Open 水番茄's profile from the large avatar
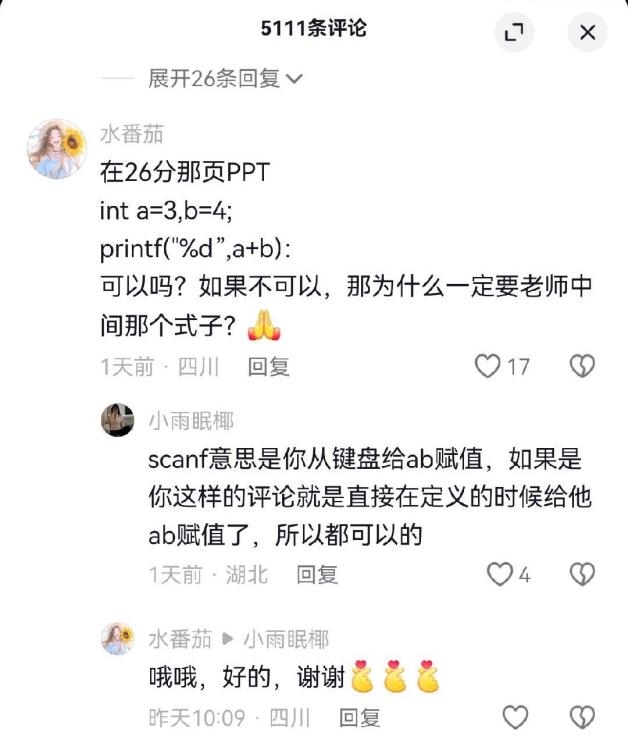The image size is (628, 743). click(x=56, y=148)
